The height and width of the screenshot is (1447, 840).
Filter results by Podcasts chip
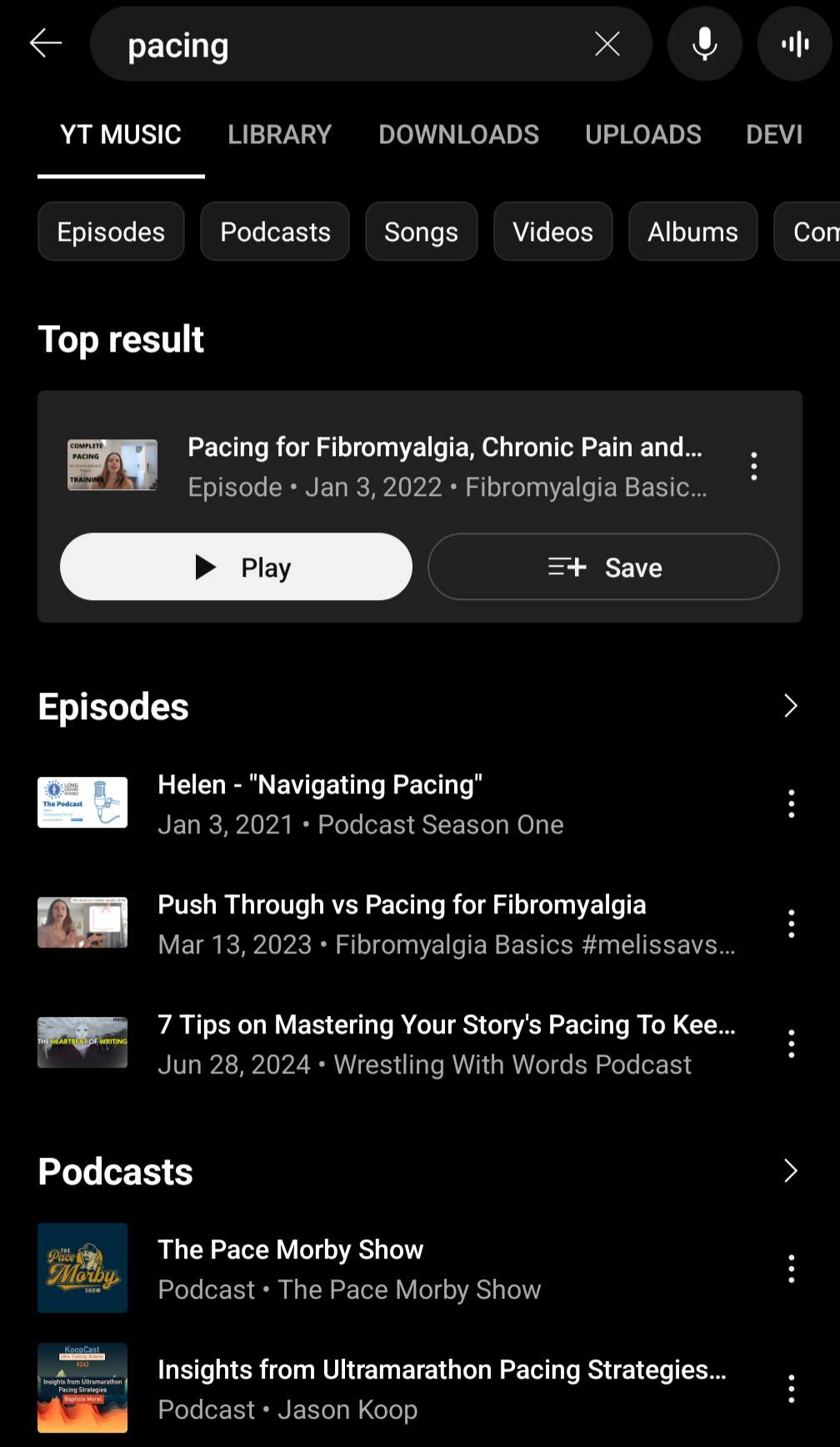pyautogui.click(x=275, y=232)
